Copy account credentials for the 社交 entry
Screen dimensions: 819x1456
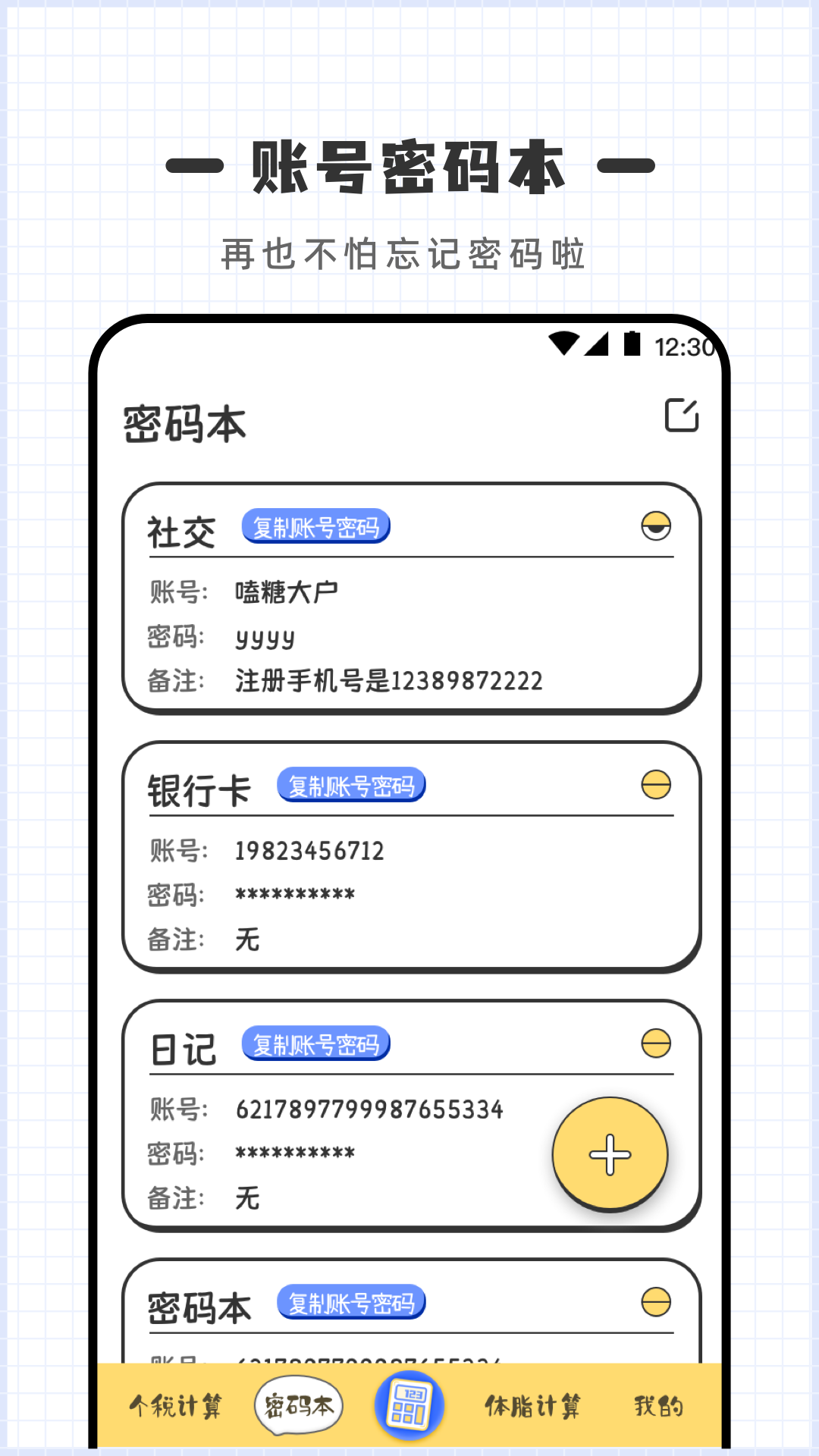point(315,526)
